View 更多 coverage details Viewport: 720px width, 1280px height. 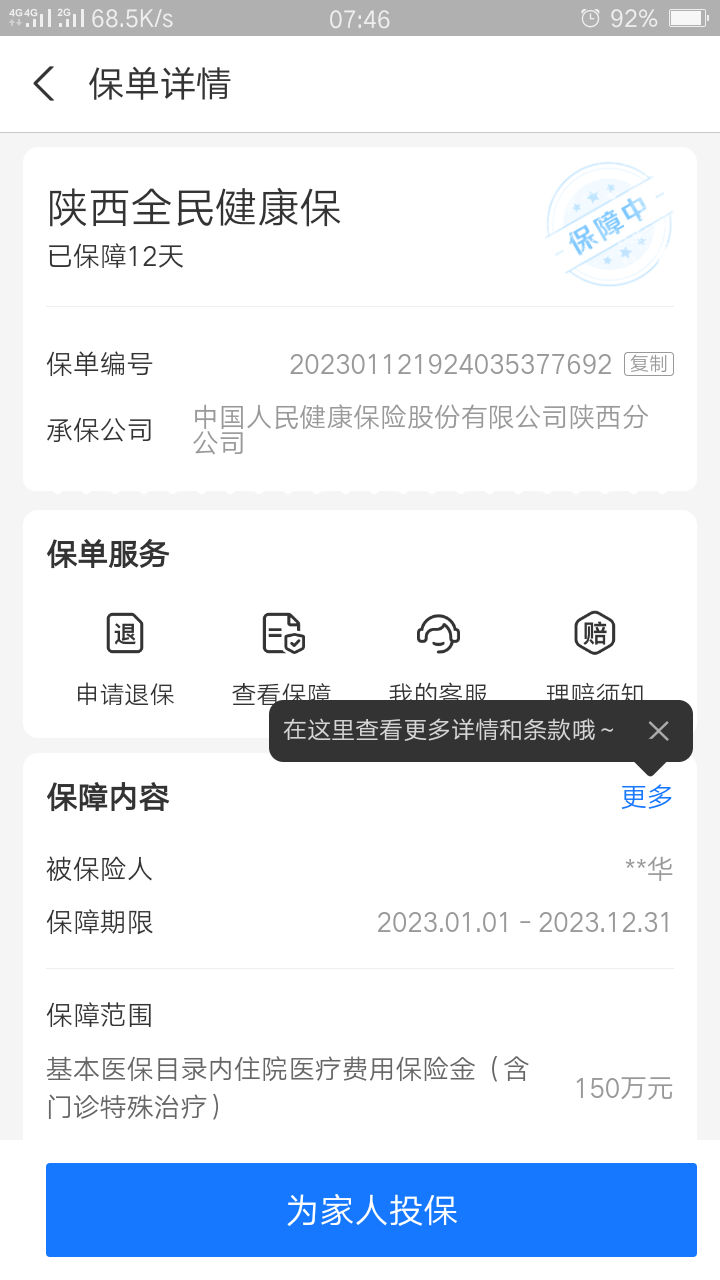tap(646, 797)
